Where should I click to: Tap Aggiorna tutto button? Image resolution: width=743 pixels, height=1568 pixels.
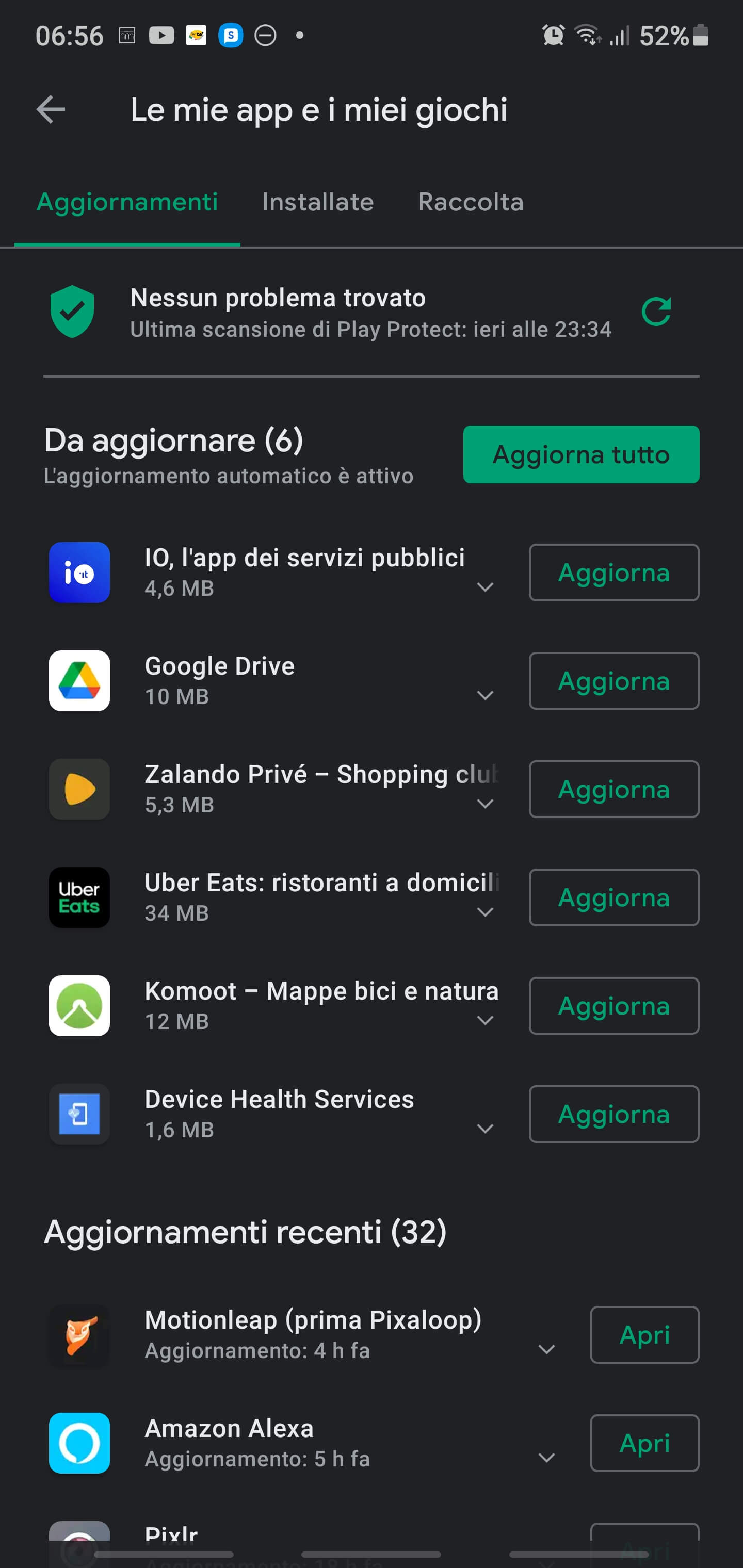580,455
